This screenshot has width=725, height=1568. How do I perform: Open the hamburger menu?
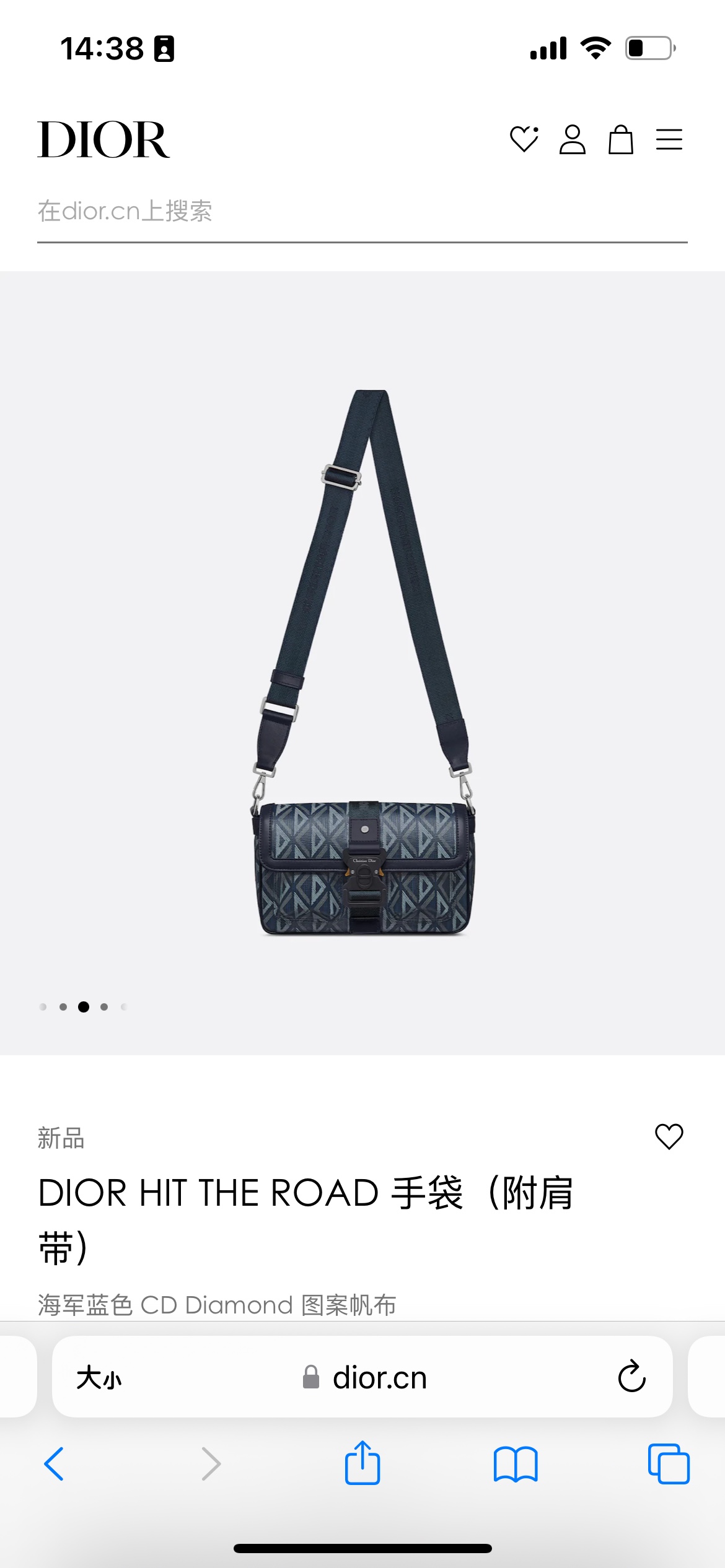(669, 139)
